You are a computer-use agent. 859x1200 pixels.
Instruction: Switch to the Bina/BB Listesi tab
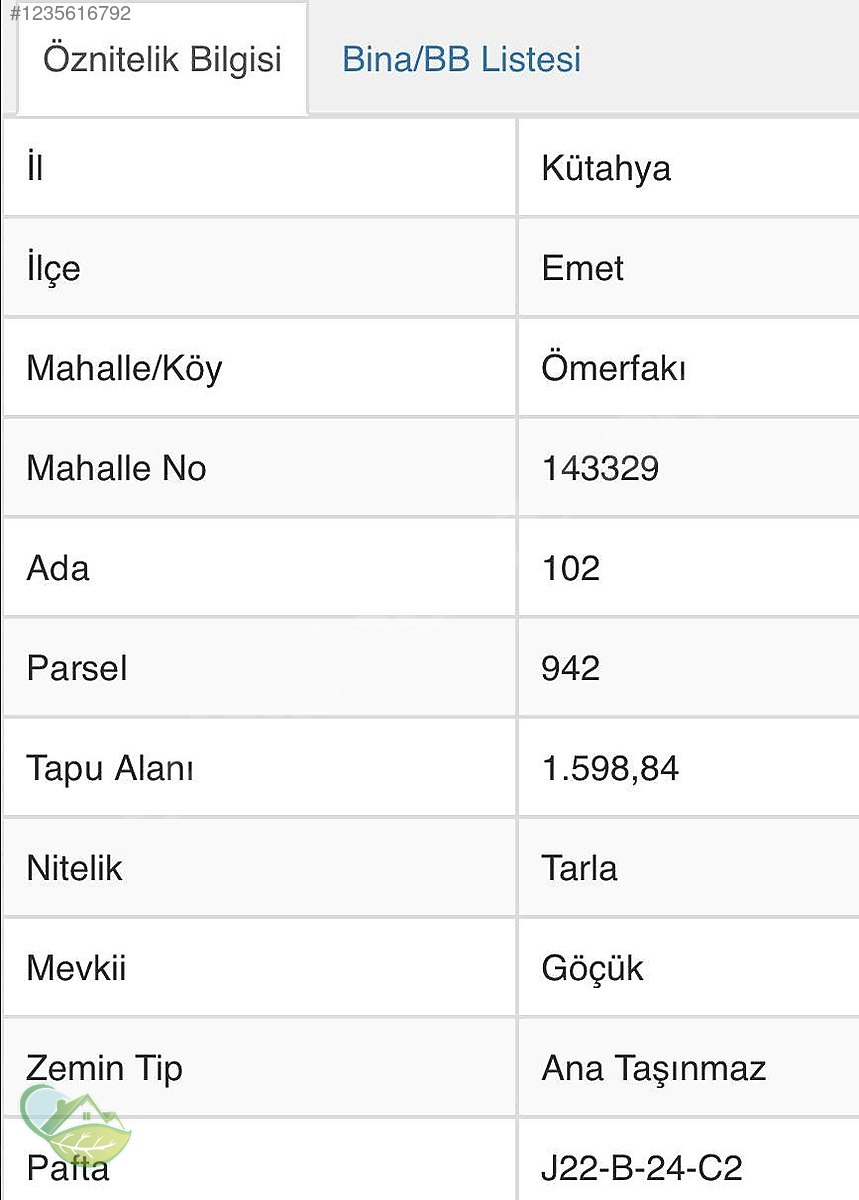click(461, 60)
